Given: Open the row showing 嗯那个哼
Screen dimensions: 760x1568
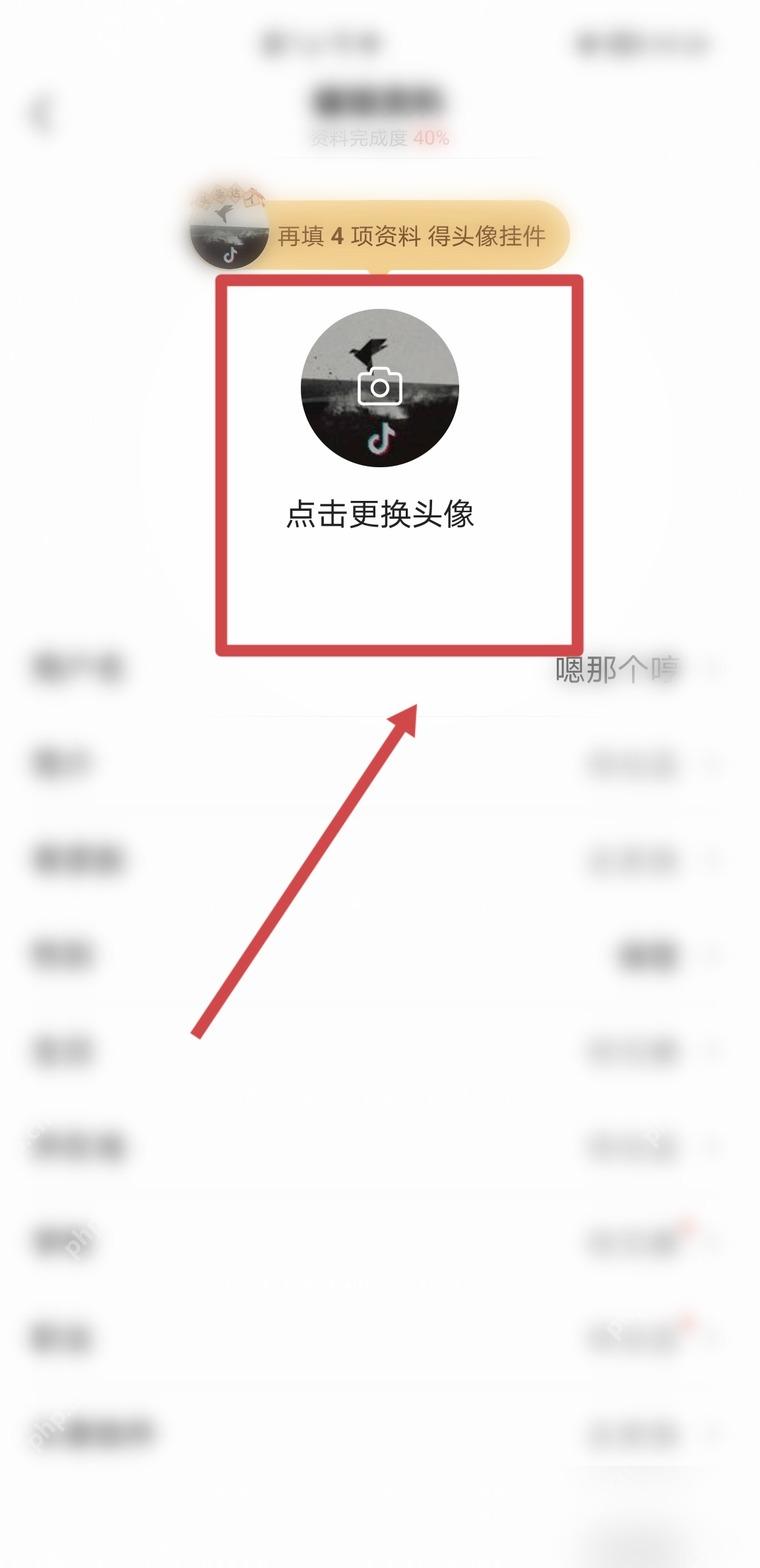Looking at the screenshot, I should click(380, 668).
